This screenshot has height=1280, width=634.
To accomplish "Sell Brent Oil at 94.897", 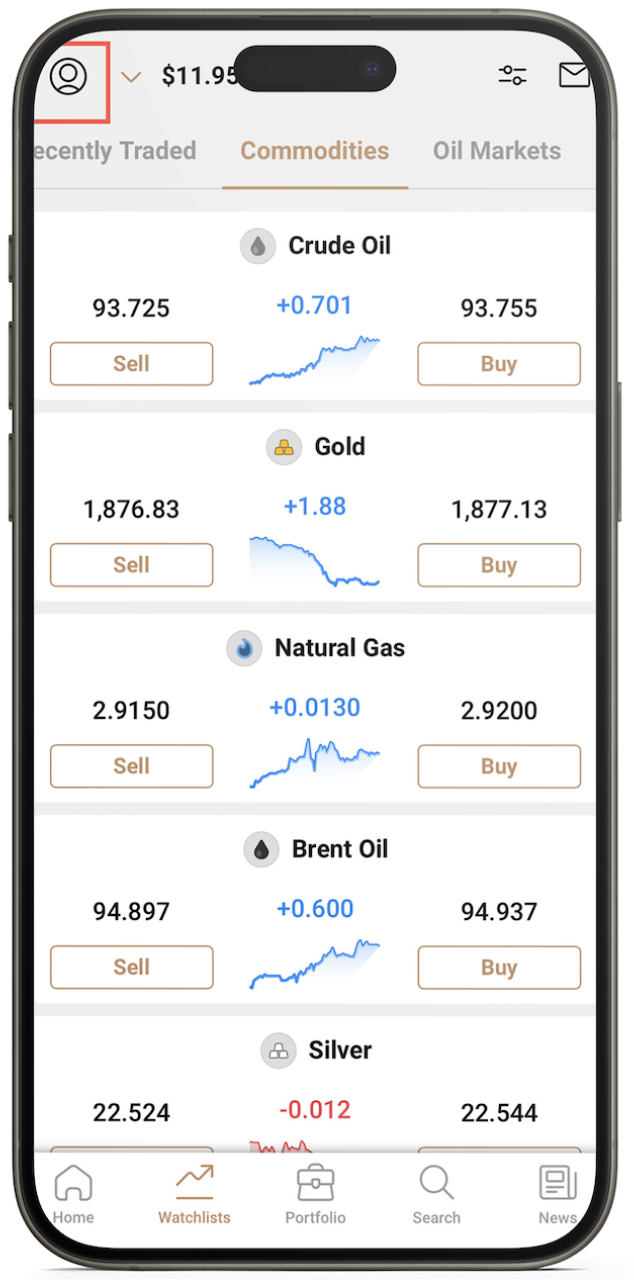I will click(x=131, y=967).
